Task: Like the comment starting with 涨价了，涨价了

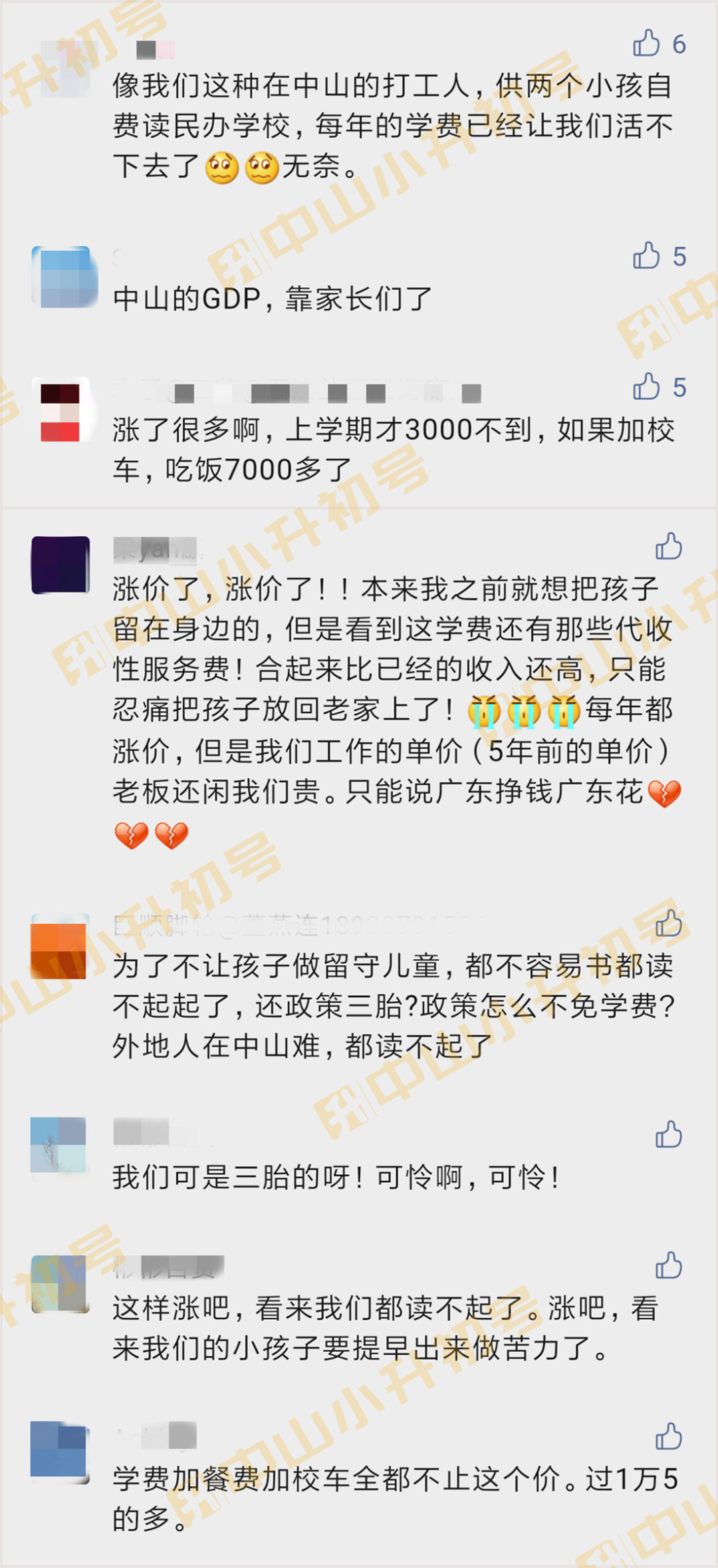Action: (x=668, y=546)
